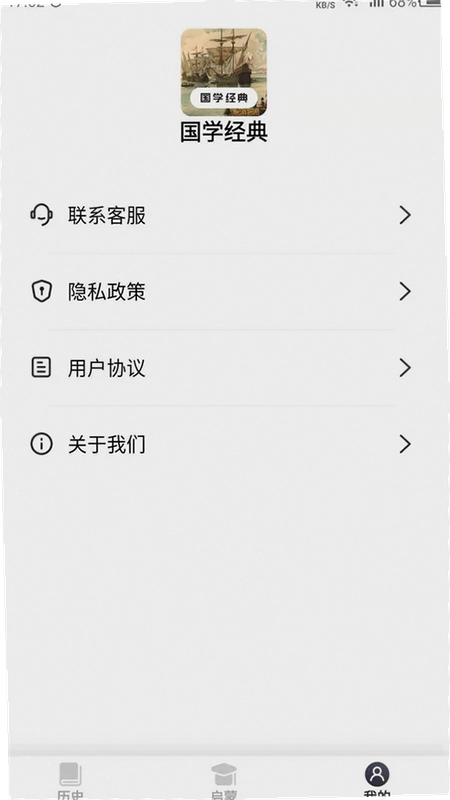The image size is (450, 800).
Task: Open 隐私政策 privacy policy
Action: [222, 292]
